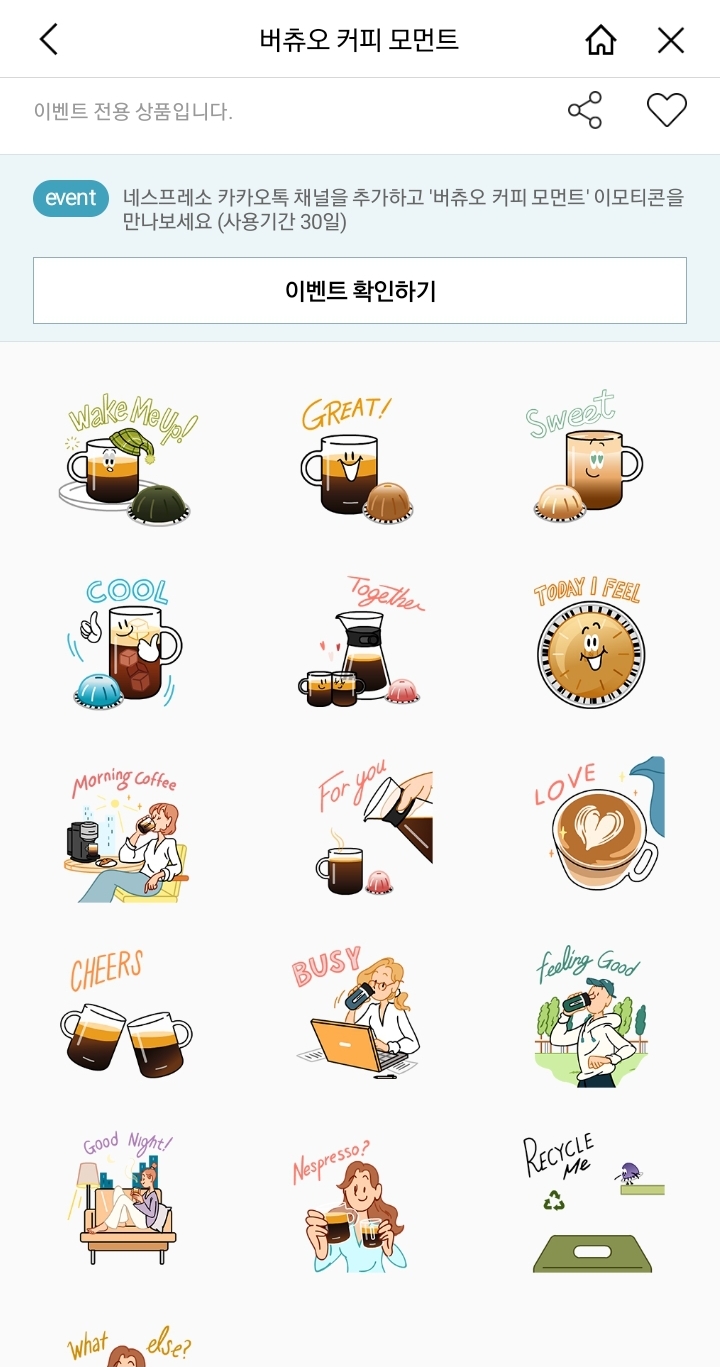Open the home icon in the header
720x1367 pixels.
coord(600,40)
